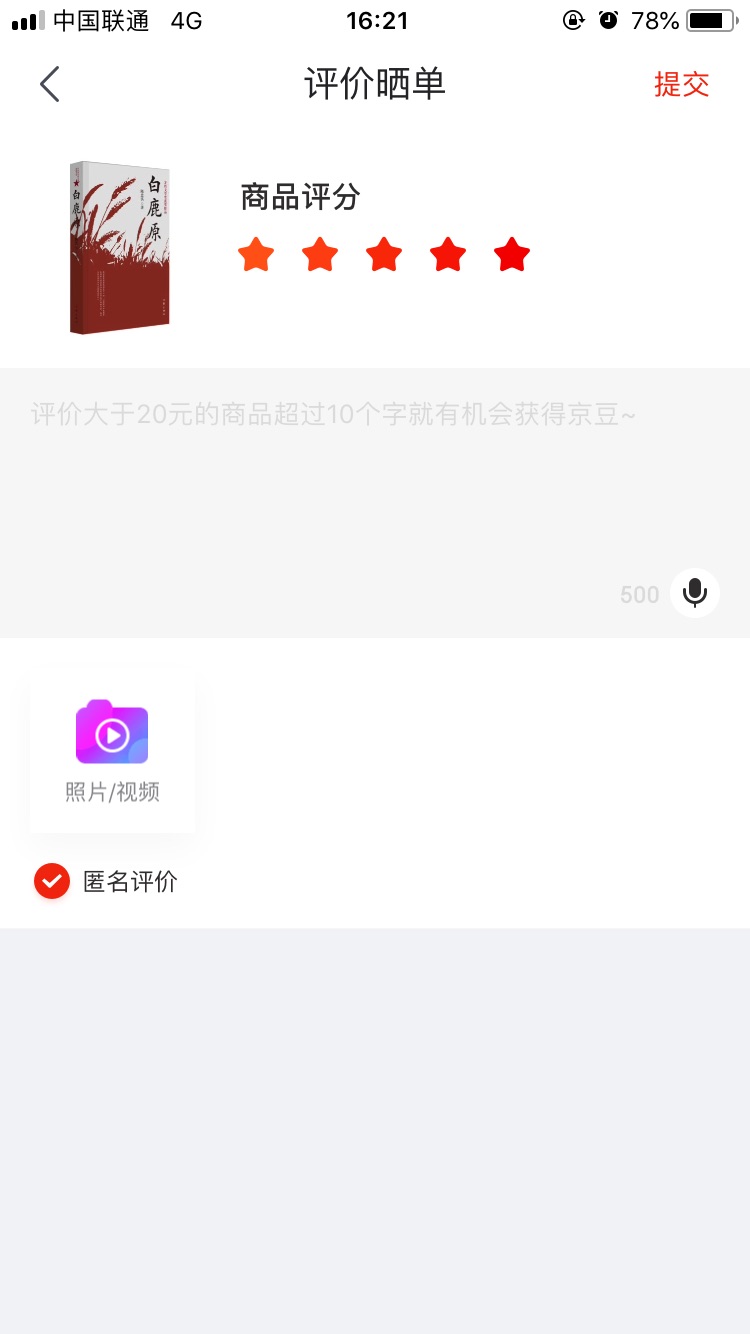Add a photo or video (照片/视频)
The image size is (750, 1334).
[x=112, y=751]
